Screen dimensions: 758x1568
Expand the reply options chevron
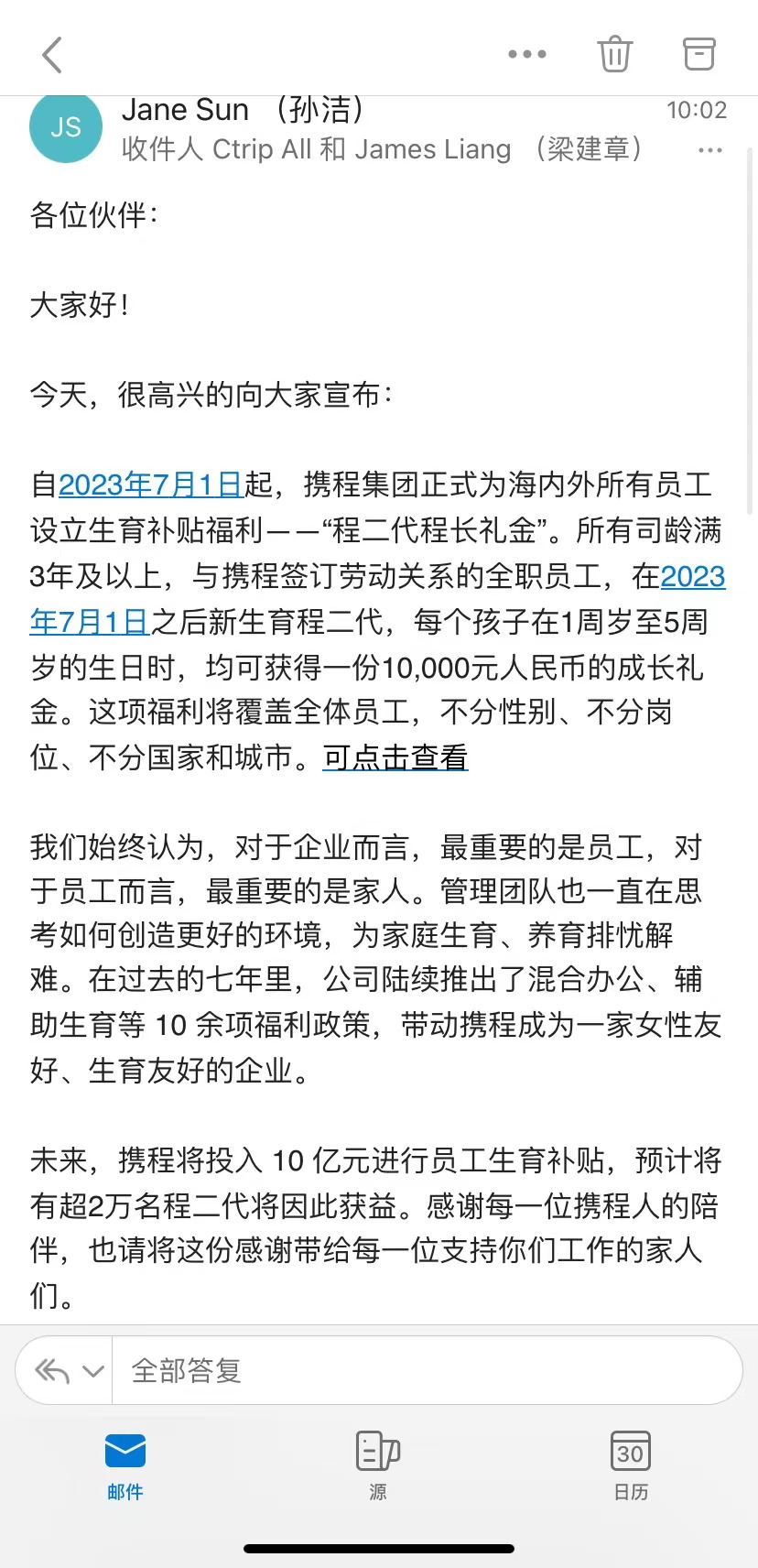pos(92,1371)
